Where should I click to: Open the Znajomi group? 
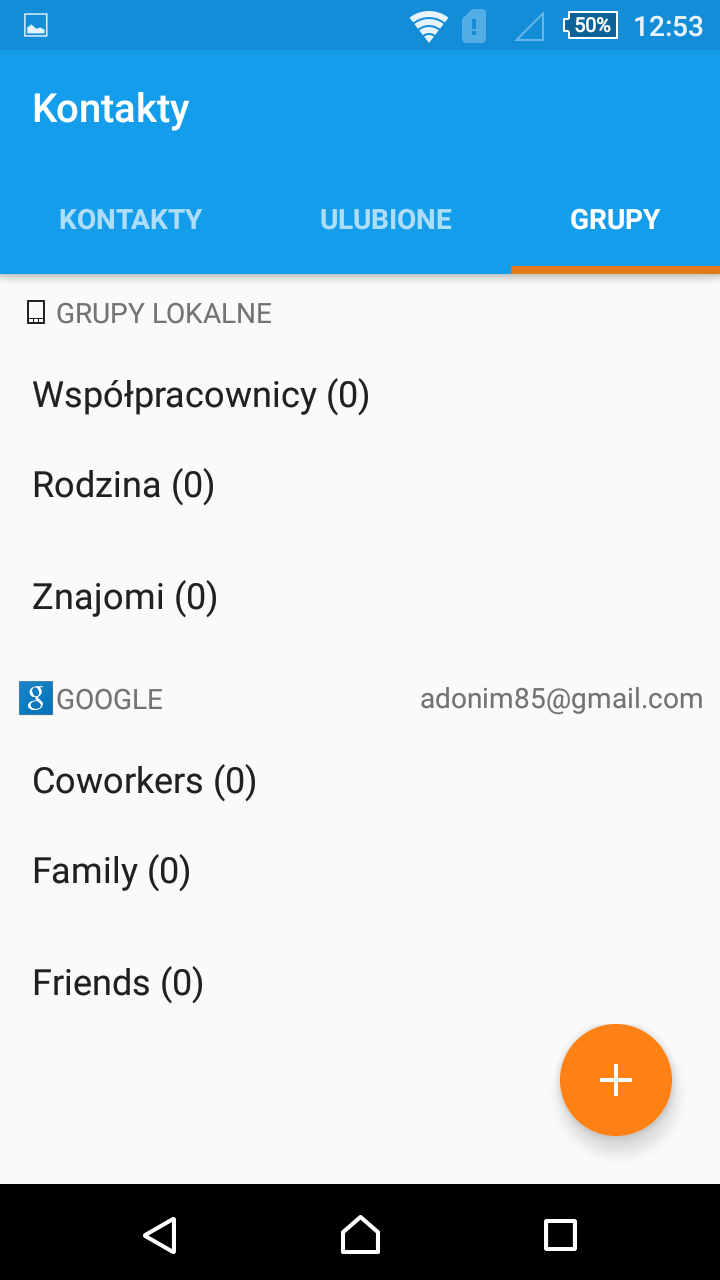pos(360,597)
